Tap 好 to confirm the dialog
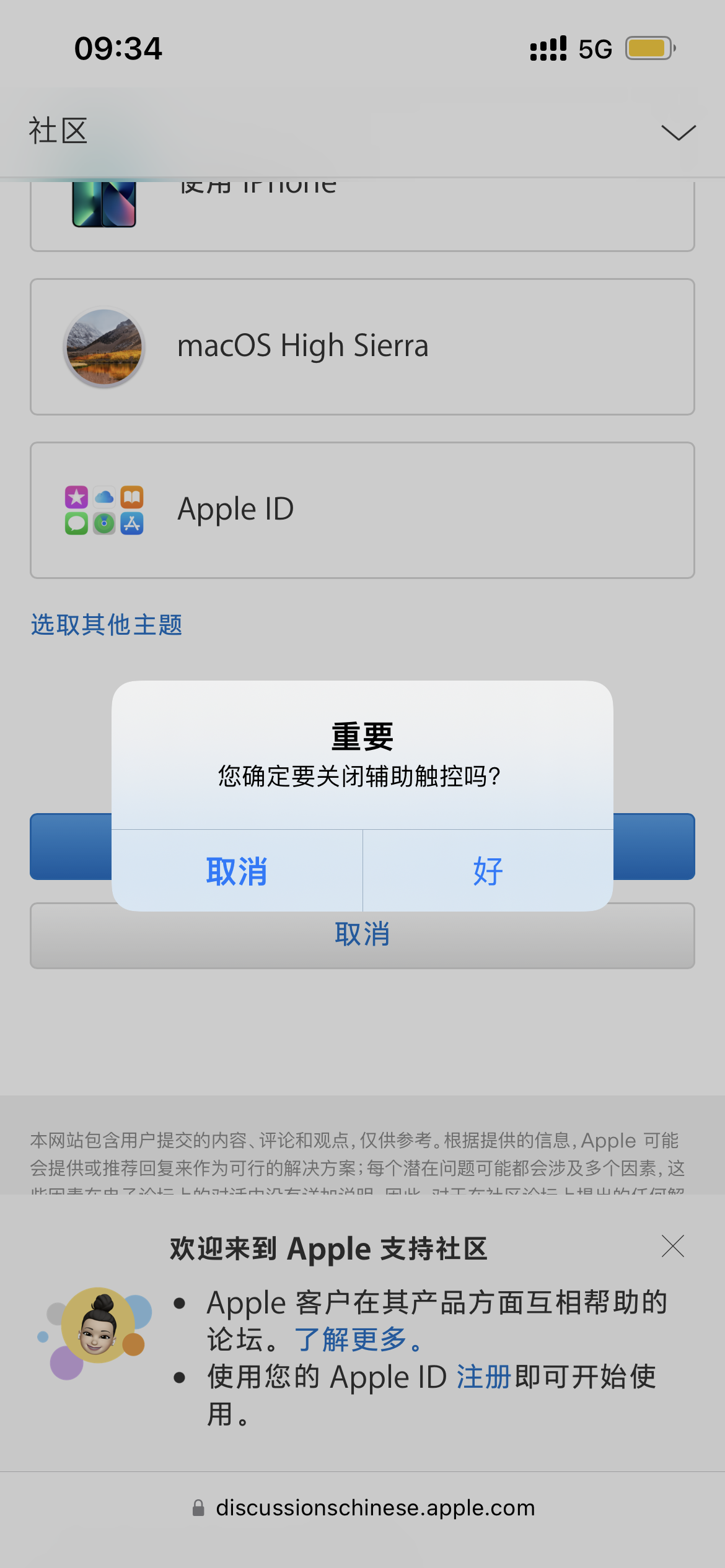725x1568 pixels. tap(488, 871)
